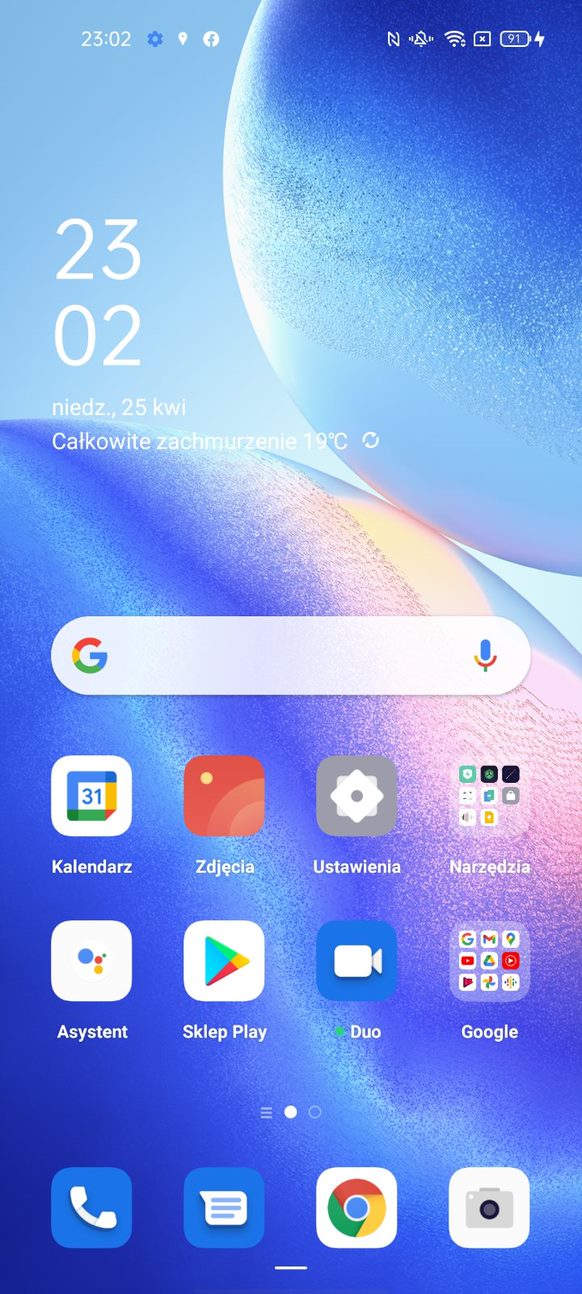The image size is (582, 1294).
Task: Open the Google apps folder
Action: tap(489, 961)
